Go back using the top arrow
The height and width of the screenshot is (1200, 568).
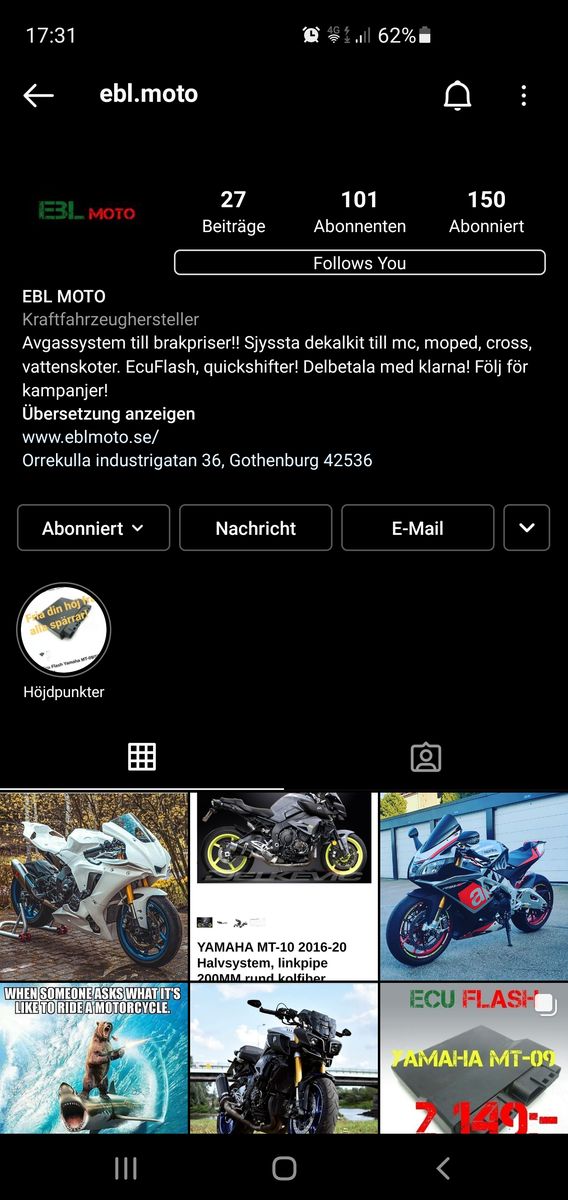tap(38, 95)
